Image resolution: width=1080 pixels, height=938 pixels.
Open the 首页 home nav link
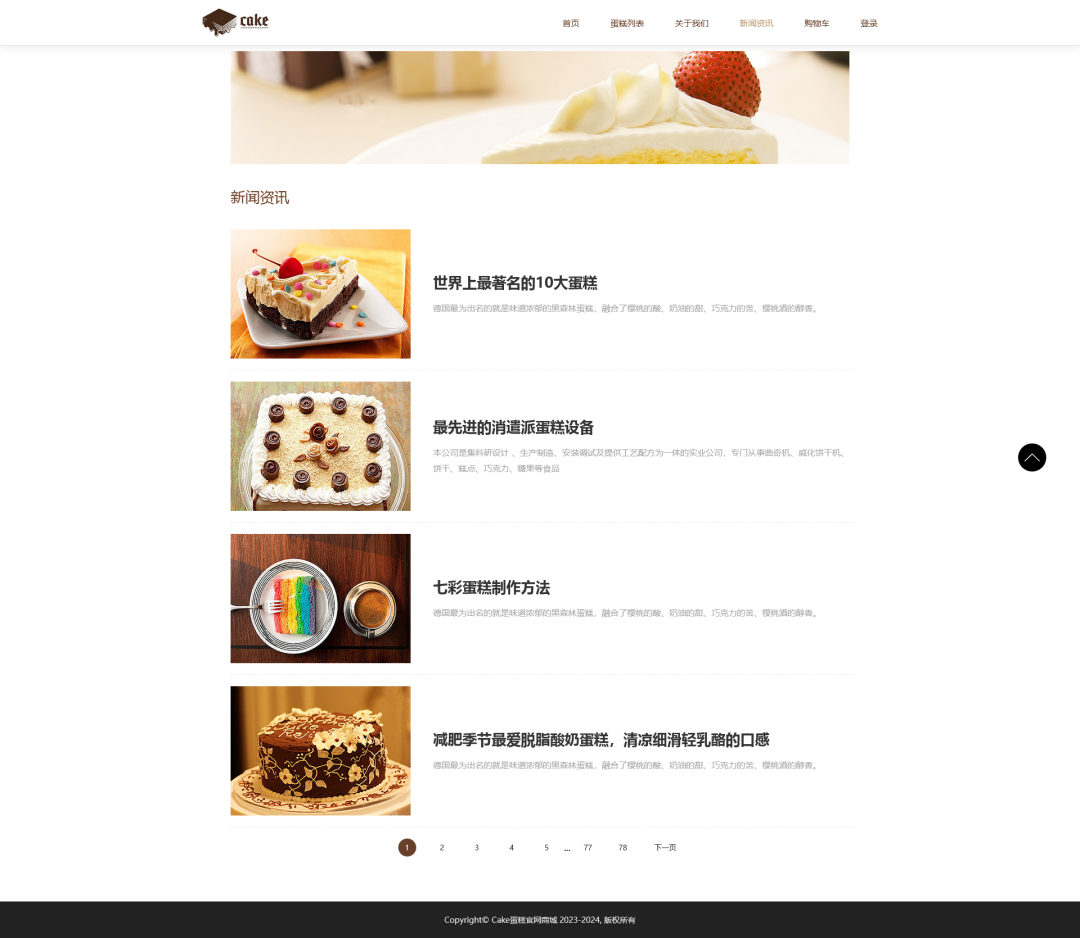pyautogui.click(x=570, y=23)
